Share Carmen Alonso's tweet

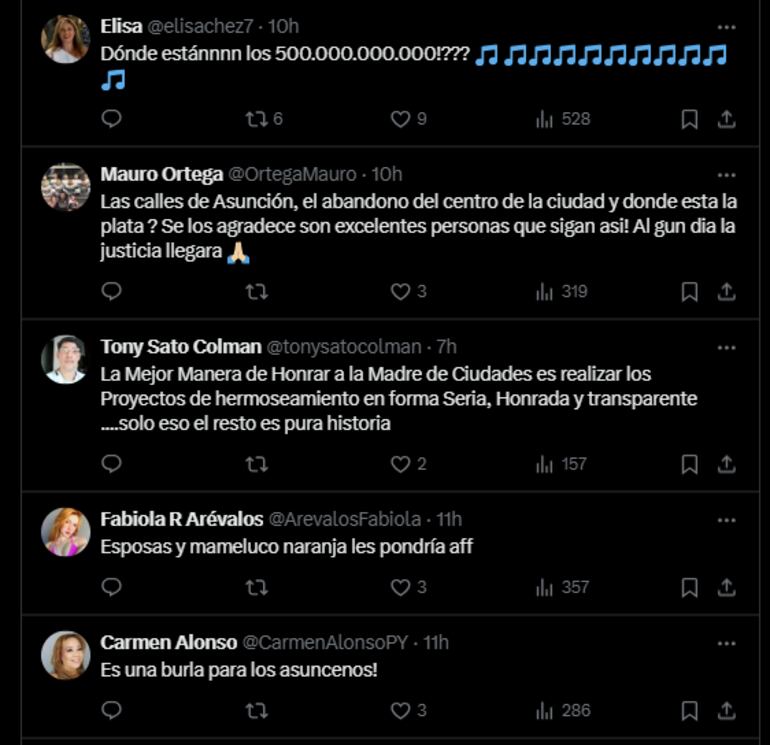[727, 711]
